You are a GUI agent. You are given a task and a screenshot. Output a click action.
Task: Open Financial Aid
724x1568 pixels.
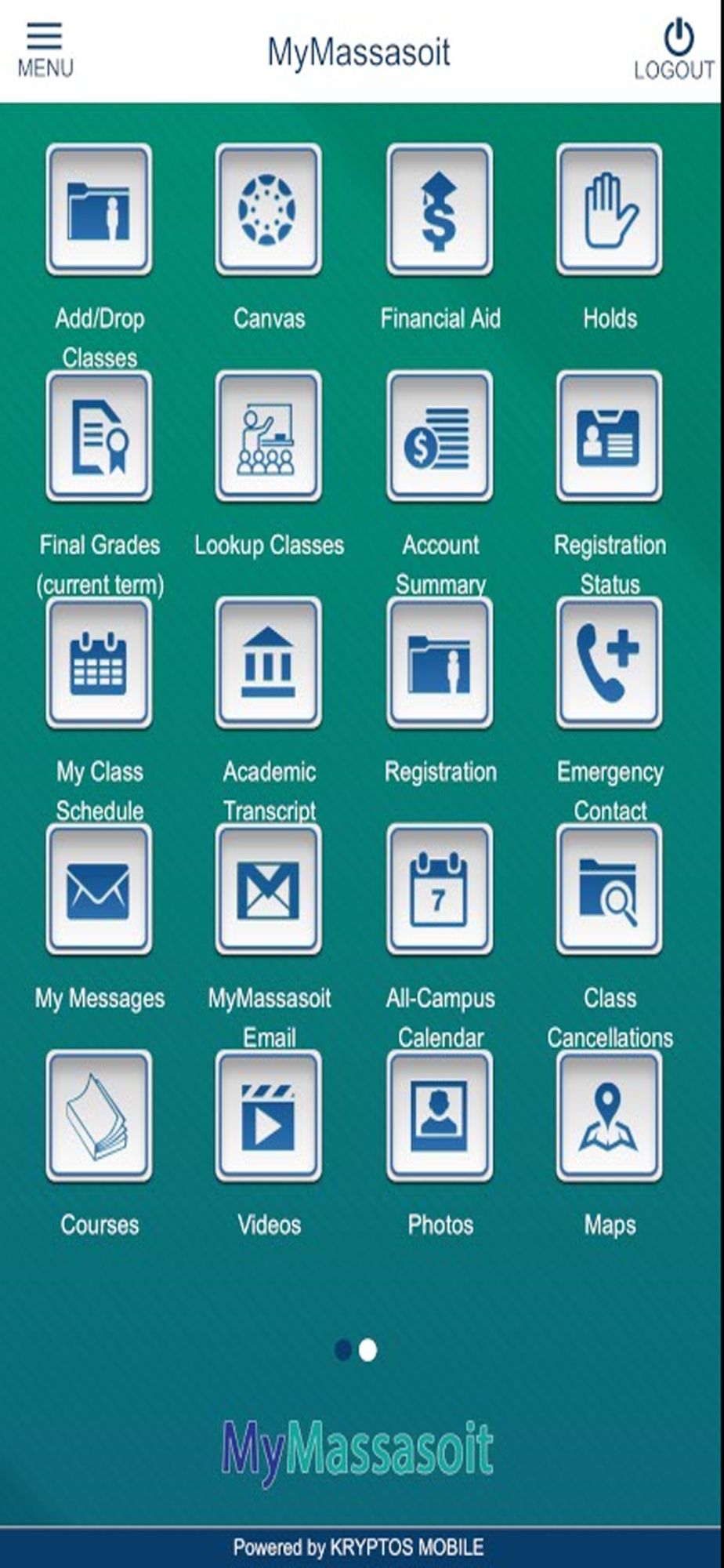point(440,209)
